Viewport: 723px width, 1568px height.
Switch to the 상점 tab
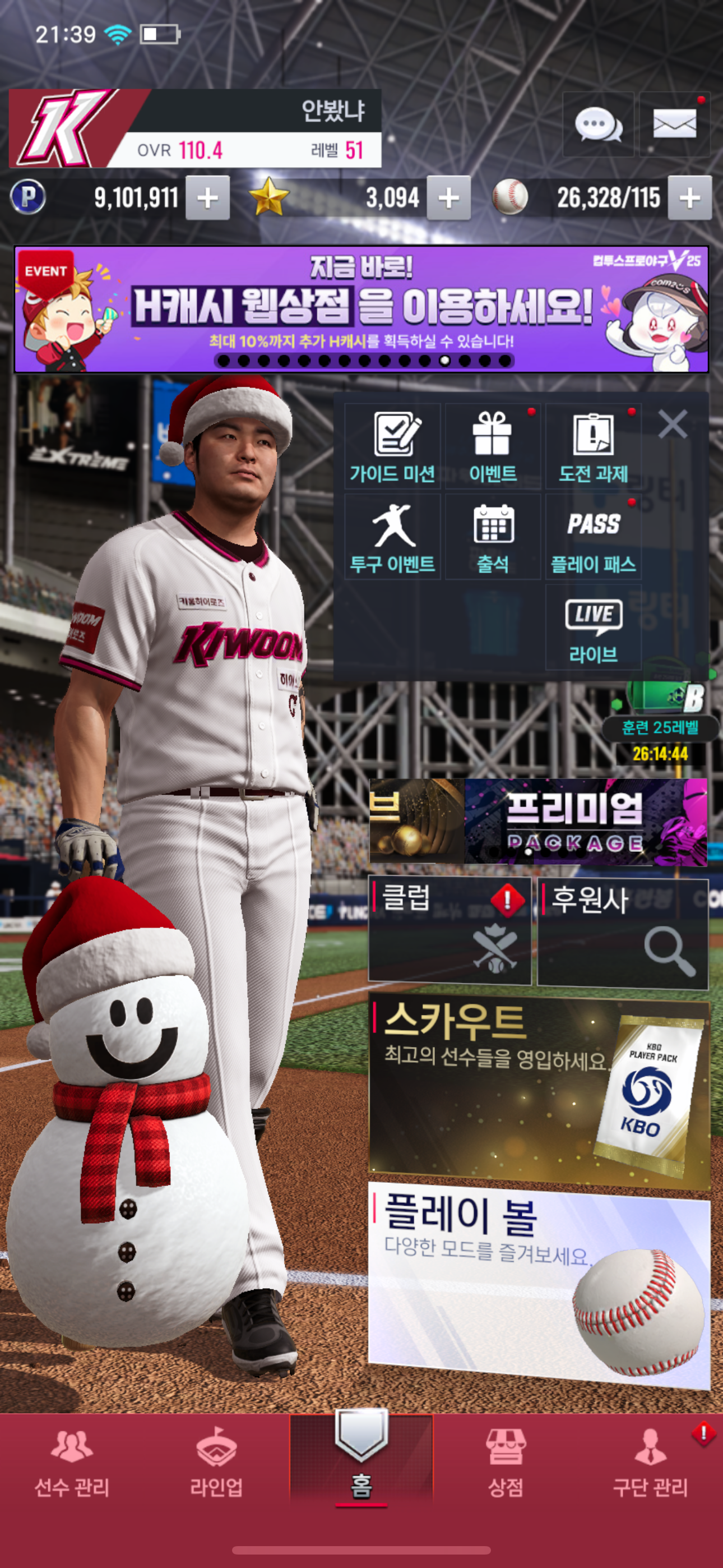click(x=505, y=1461)
